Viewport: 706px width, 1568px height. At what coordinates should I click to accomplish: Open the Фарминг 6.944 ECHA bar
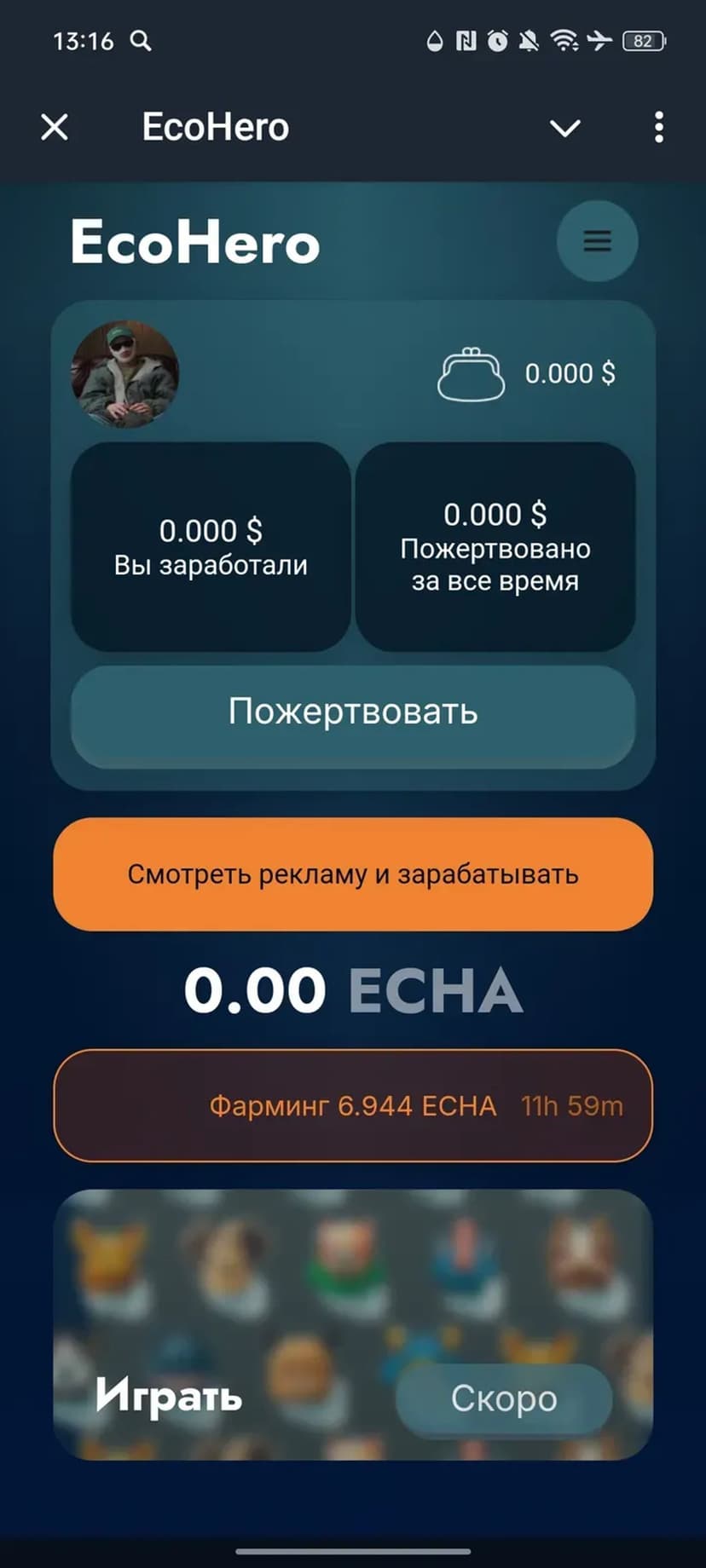pos(353,1106)
